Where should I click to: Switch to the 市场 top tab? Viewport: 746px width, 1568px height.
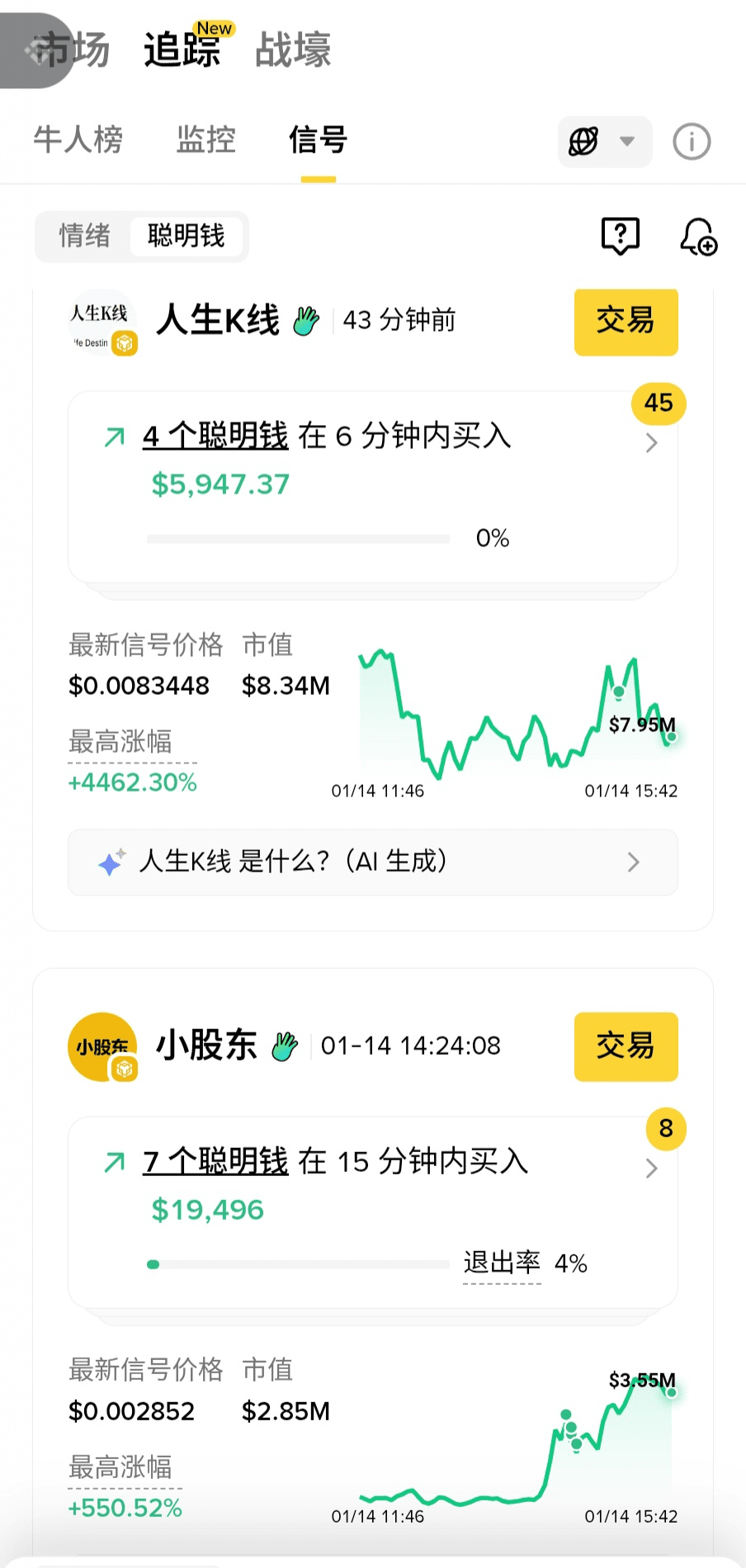tap(73, 50)
